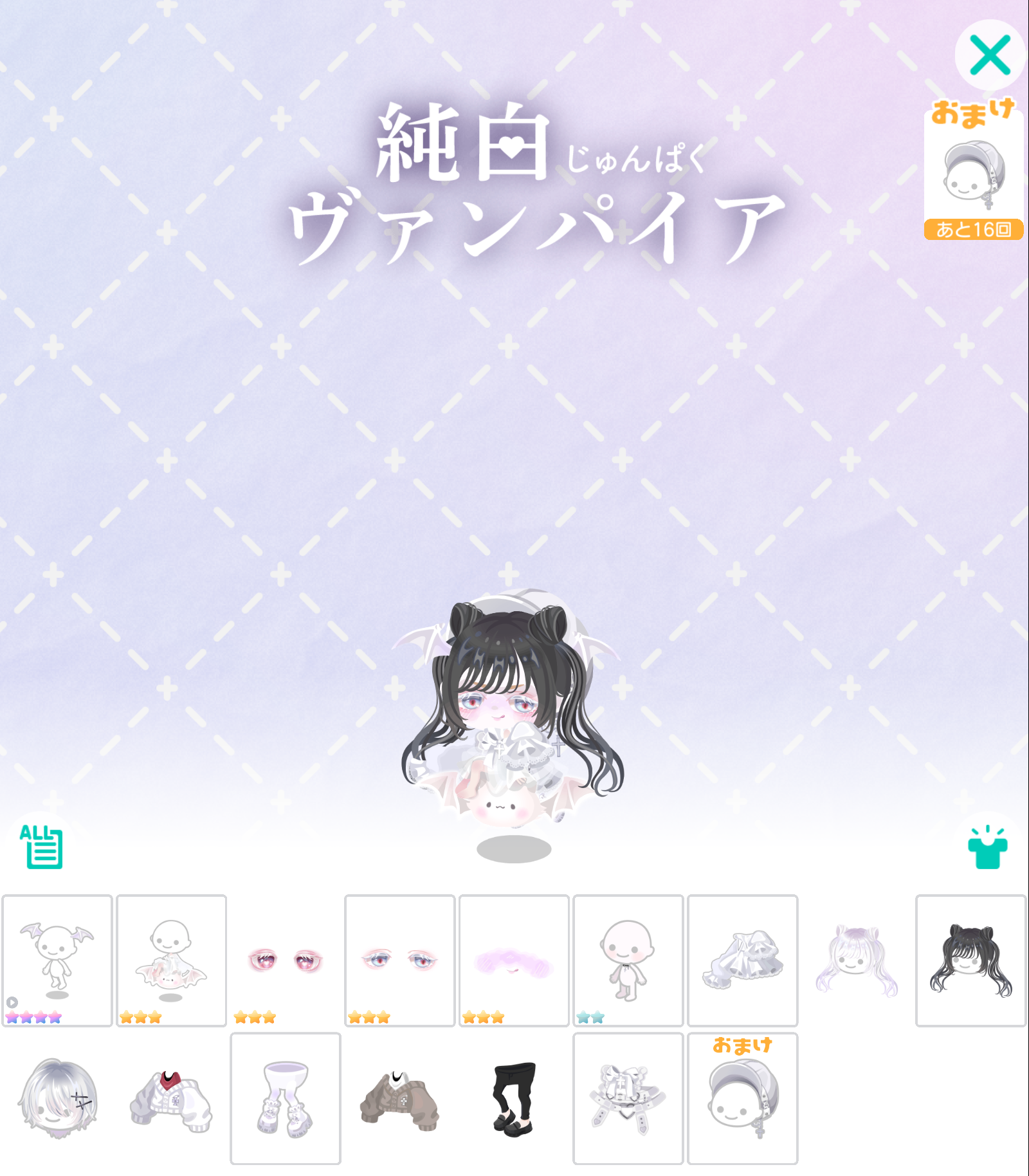Select the black pants with loafers
1029x1176 pixels.
point(513,1098)
